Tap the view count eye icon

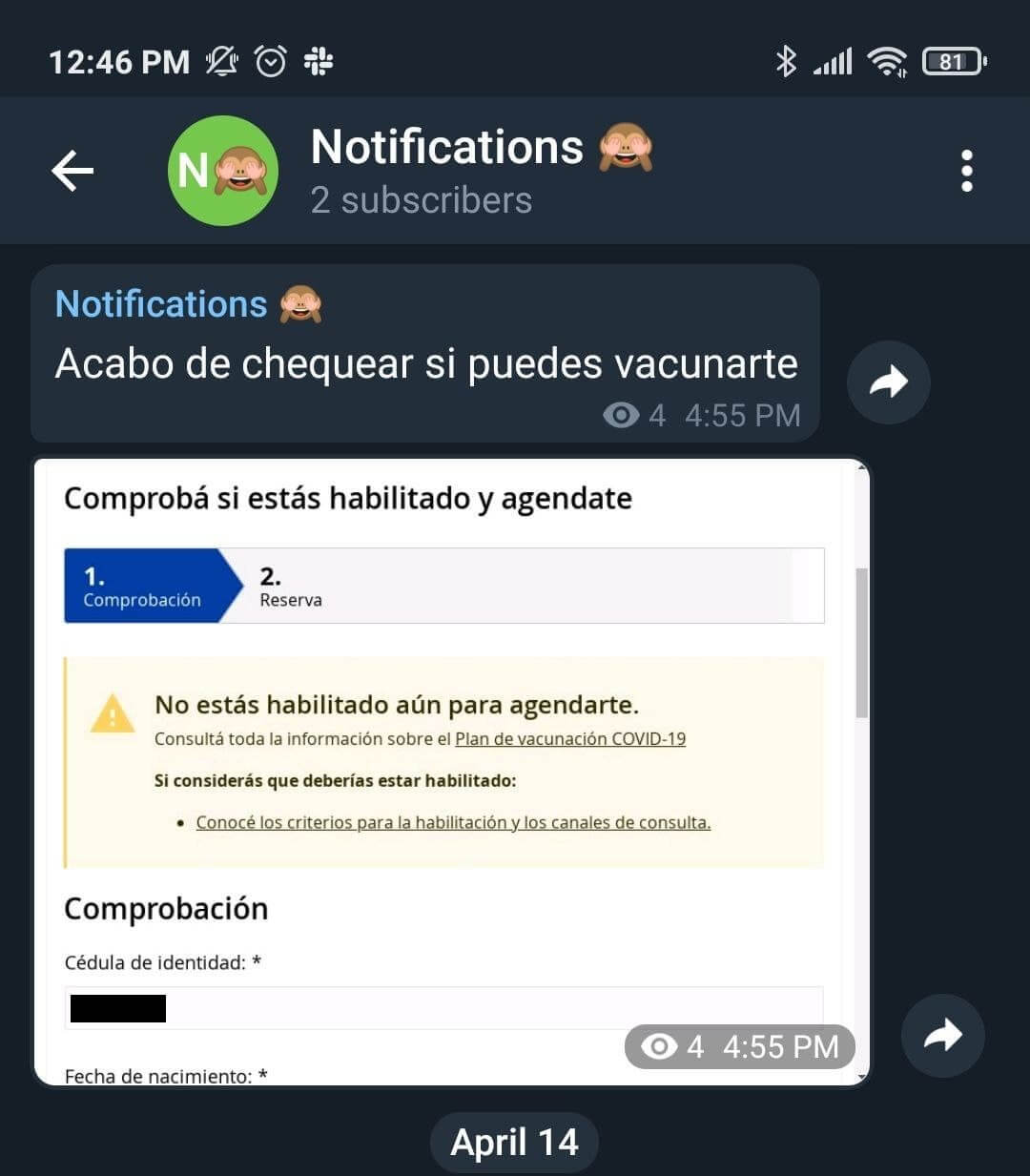(621, 415)
